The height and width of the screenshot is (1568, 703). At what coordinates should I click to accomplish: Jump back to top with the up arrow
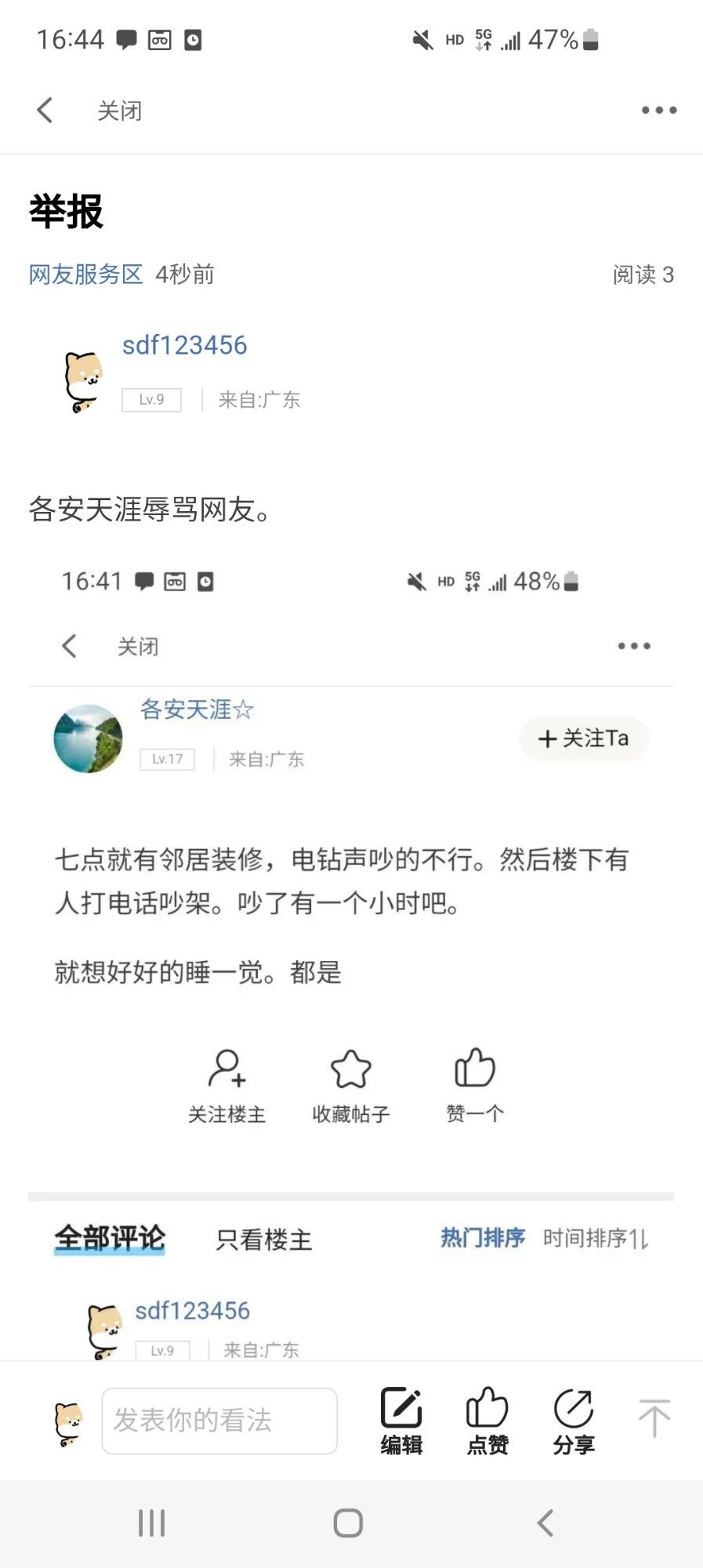[654, 1418]
